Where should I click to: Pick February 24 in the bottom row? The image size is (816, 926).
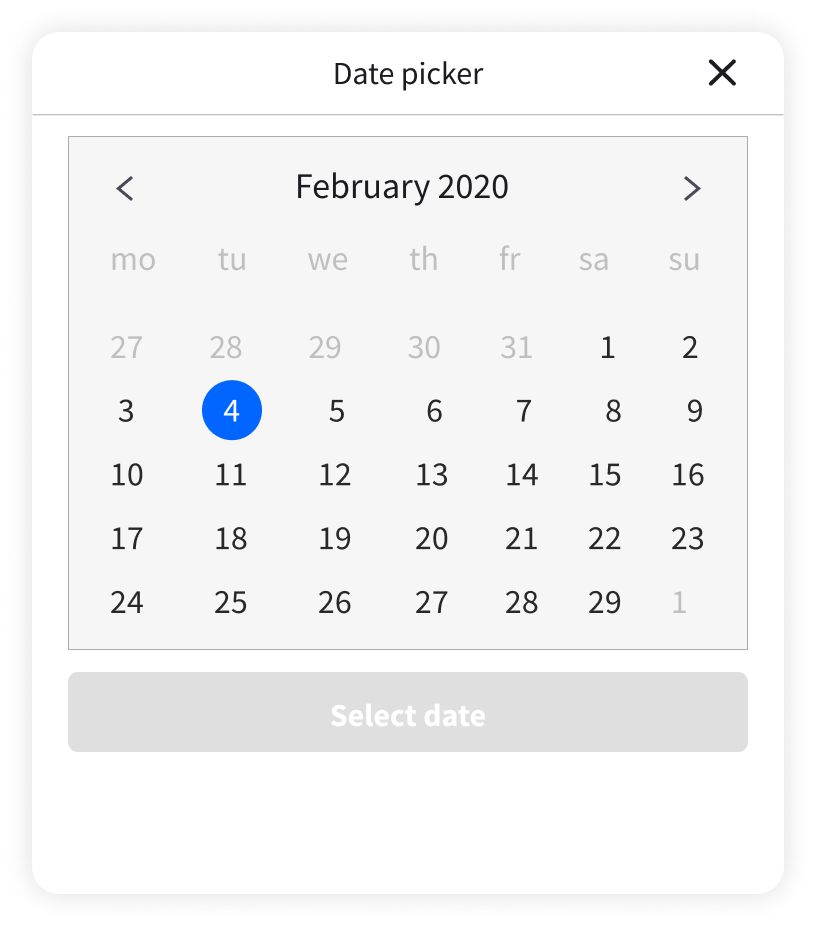127,602
